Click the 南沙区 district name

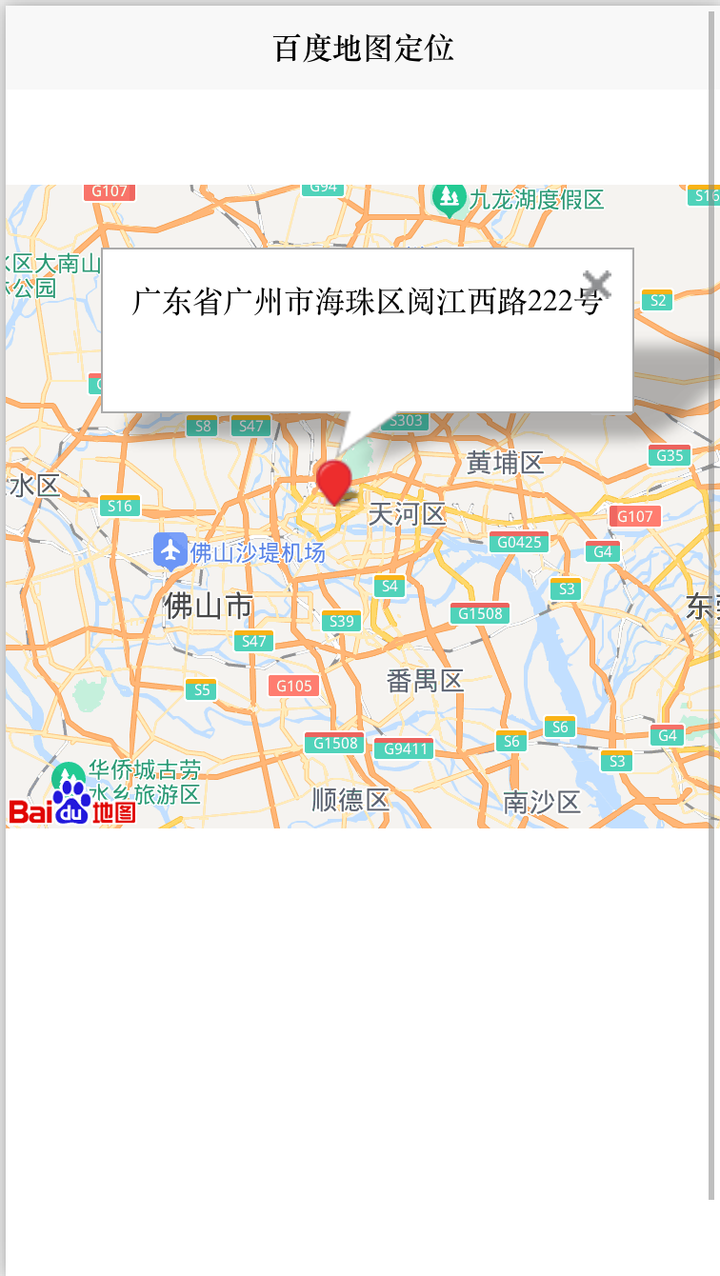(x=542, y=802)
